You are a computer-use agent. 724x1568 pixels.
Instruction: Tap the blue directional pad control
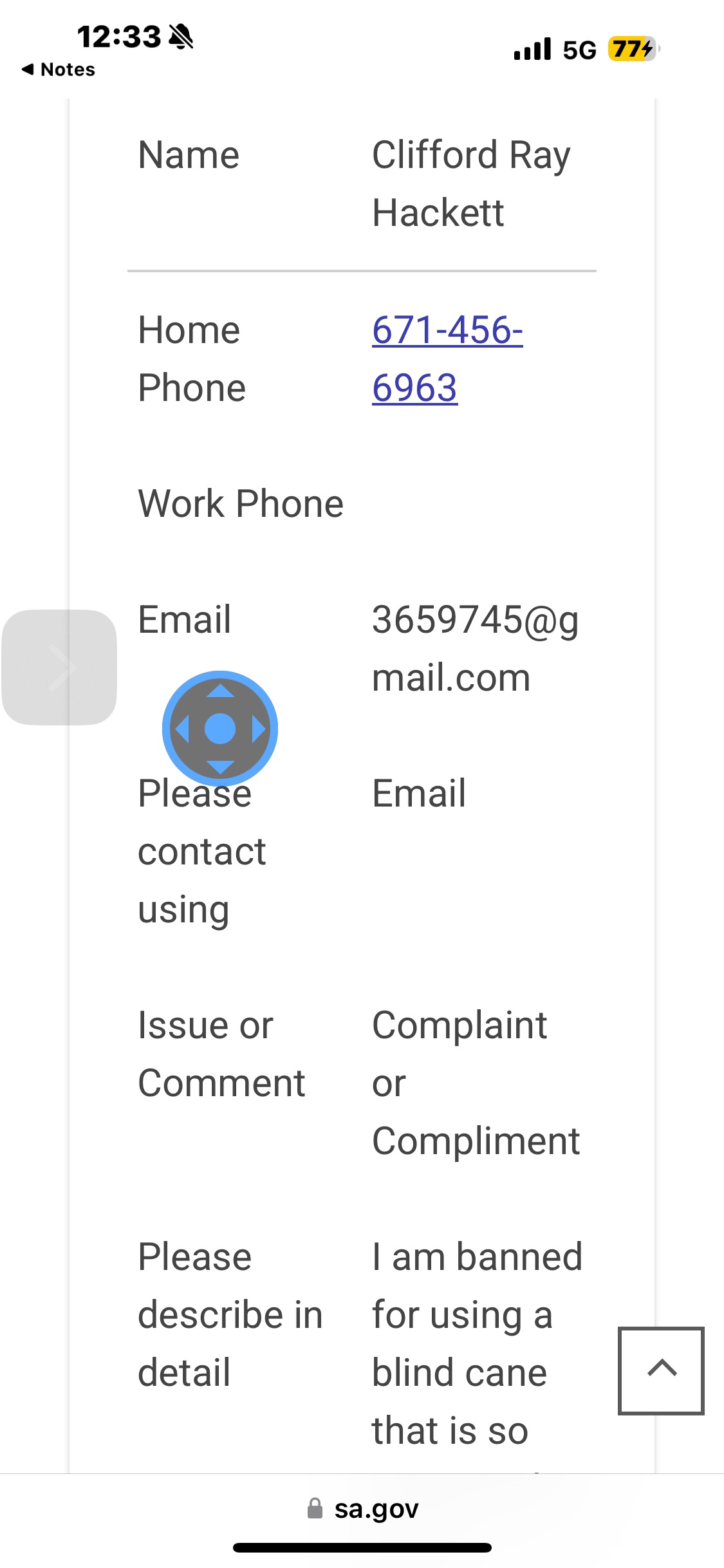tap(220, 729)
